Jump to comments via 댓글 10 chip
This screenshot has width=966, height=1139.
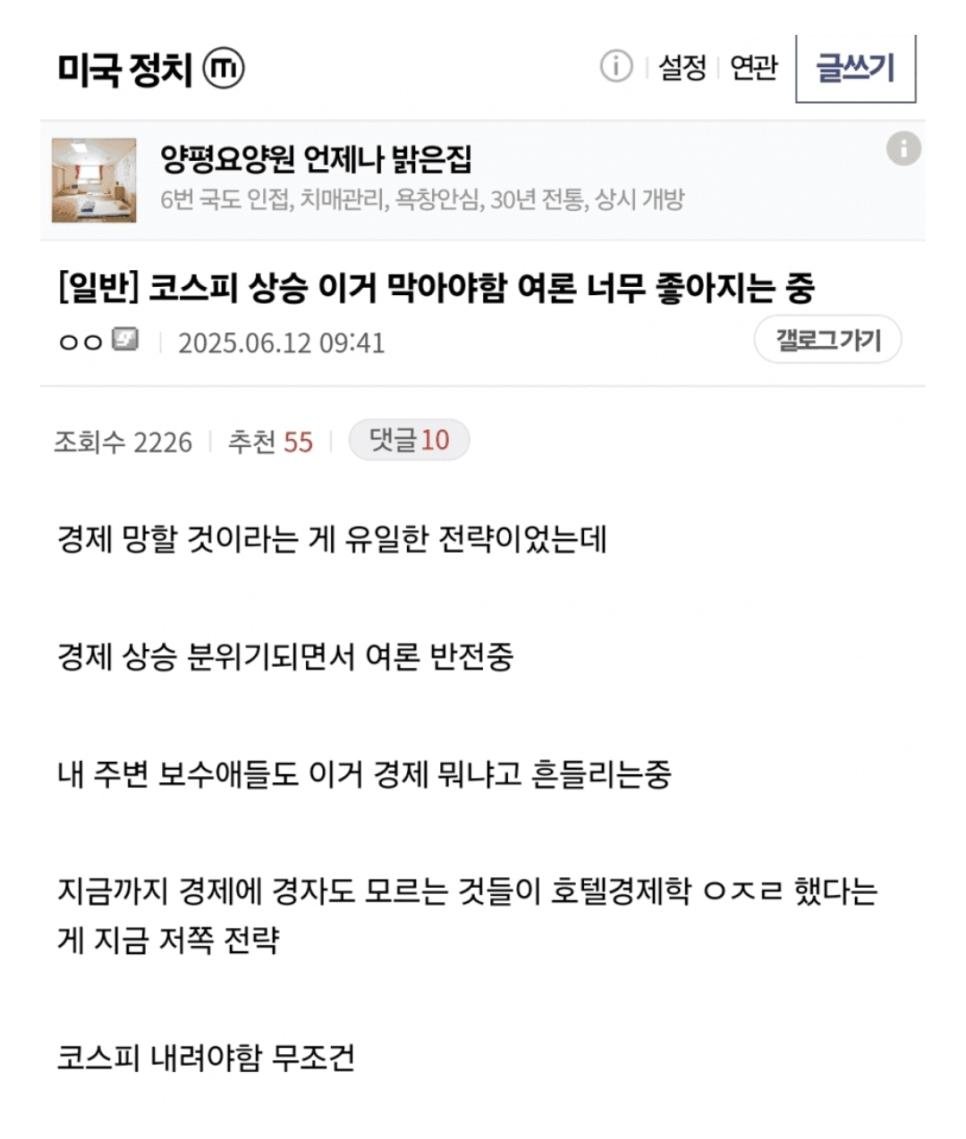coord(408,440)
